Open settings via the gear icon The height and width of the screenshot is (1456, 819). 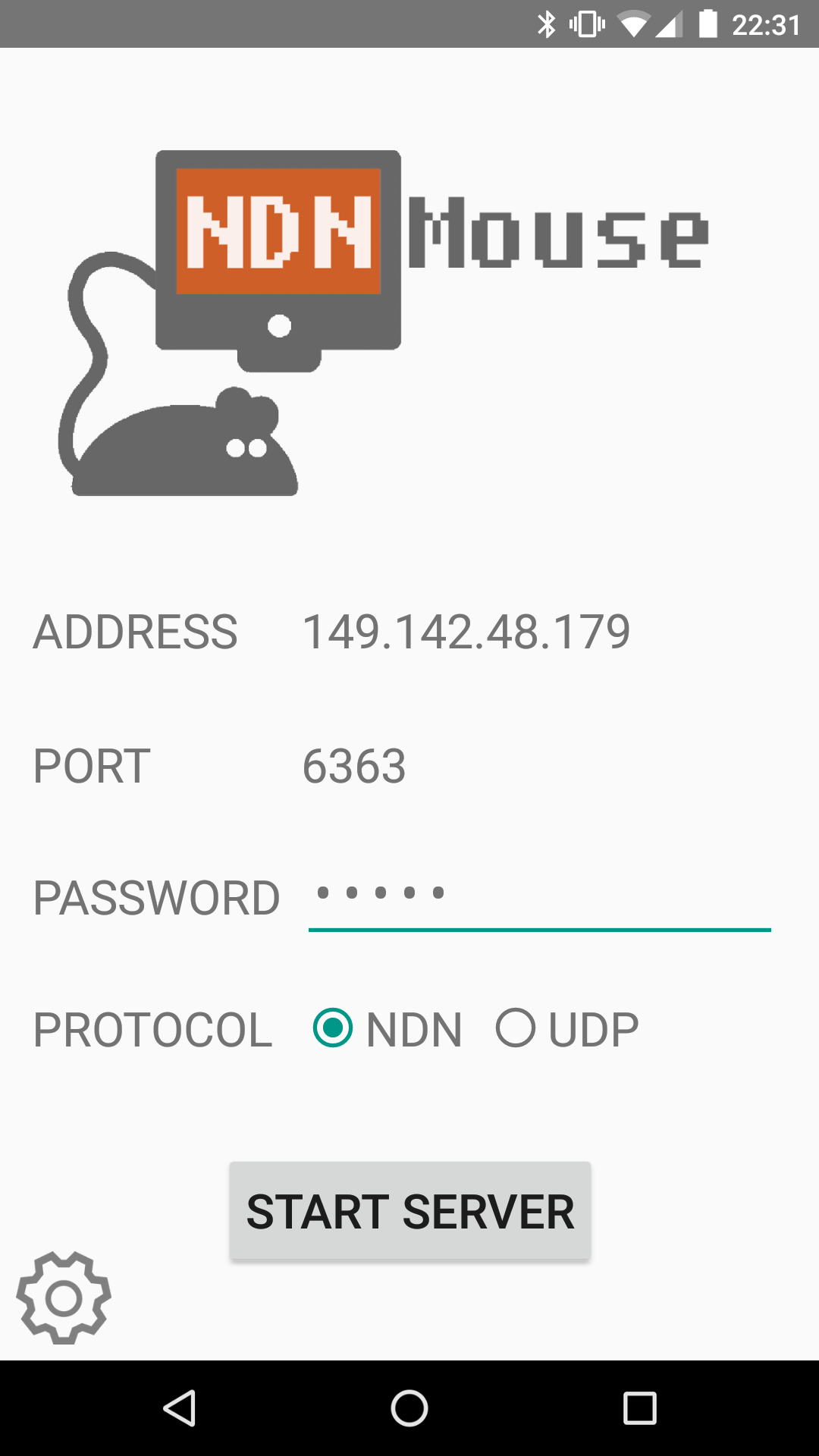tap(64, 1298)
